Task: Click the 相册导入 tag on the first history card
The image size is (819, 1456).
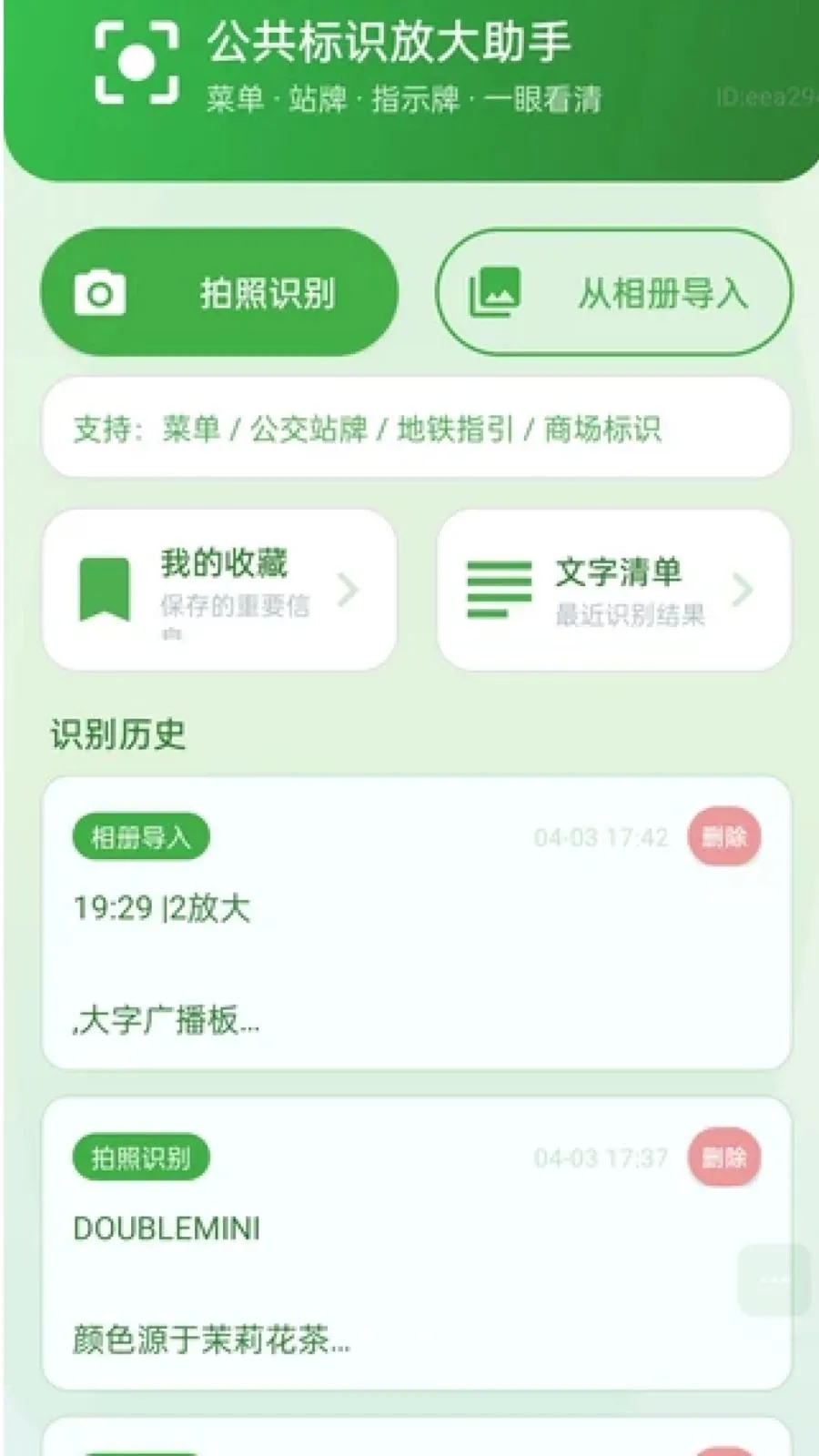Action: tap(139, 836)
